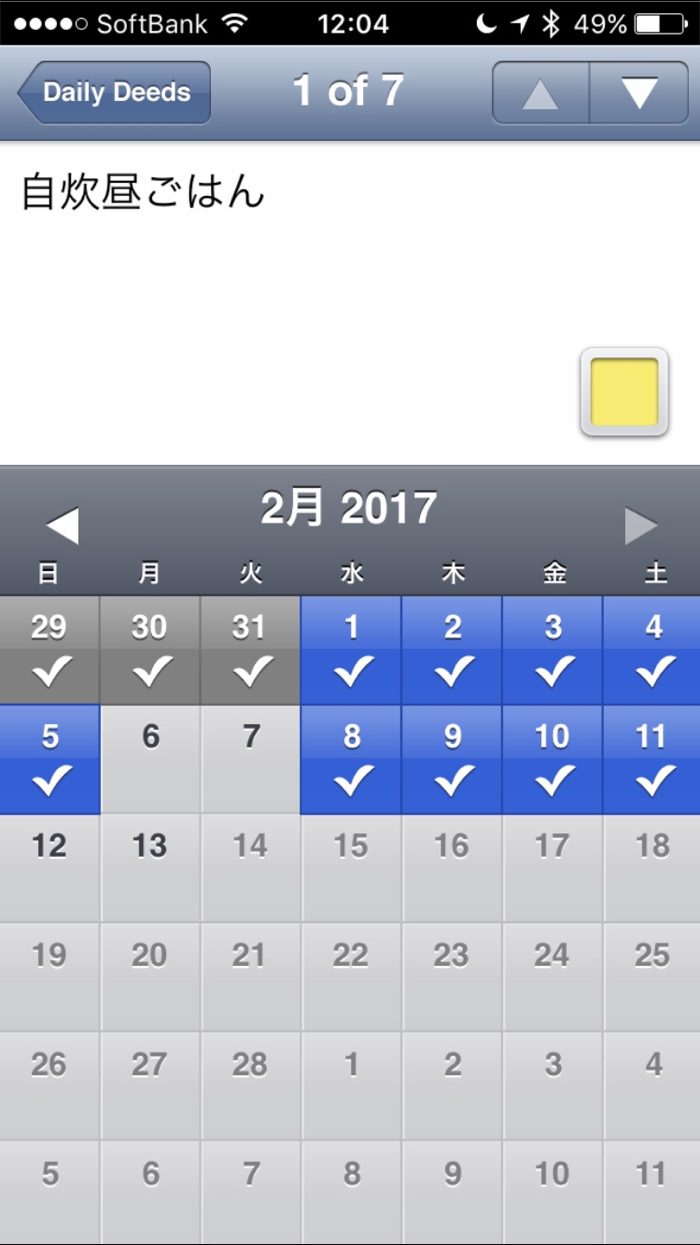This screenshot has width=700, height=1245.
Task: Select February 13 on the calendar
Action: [x=150, y=868]
